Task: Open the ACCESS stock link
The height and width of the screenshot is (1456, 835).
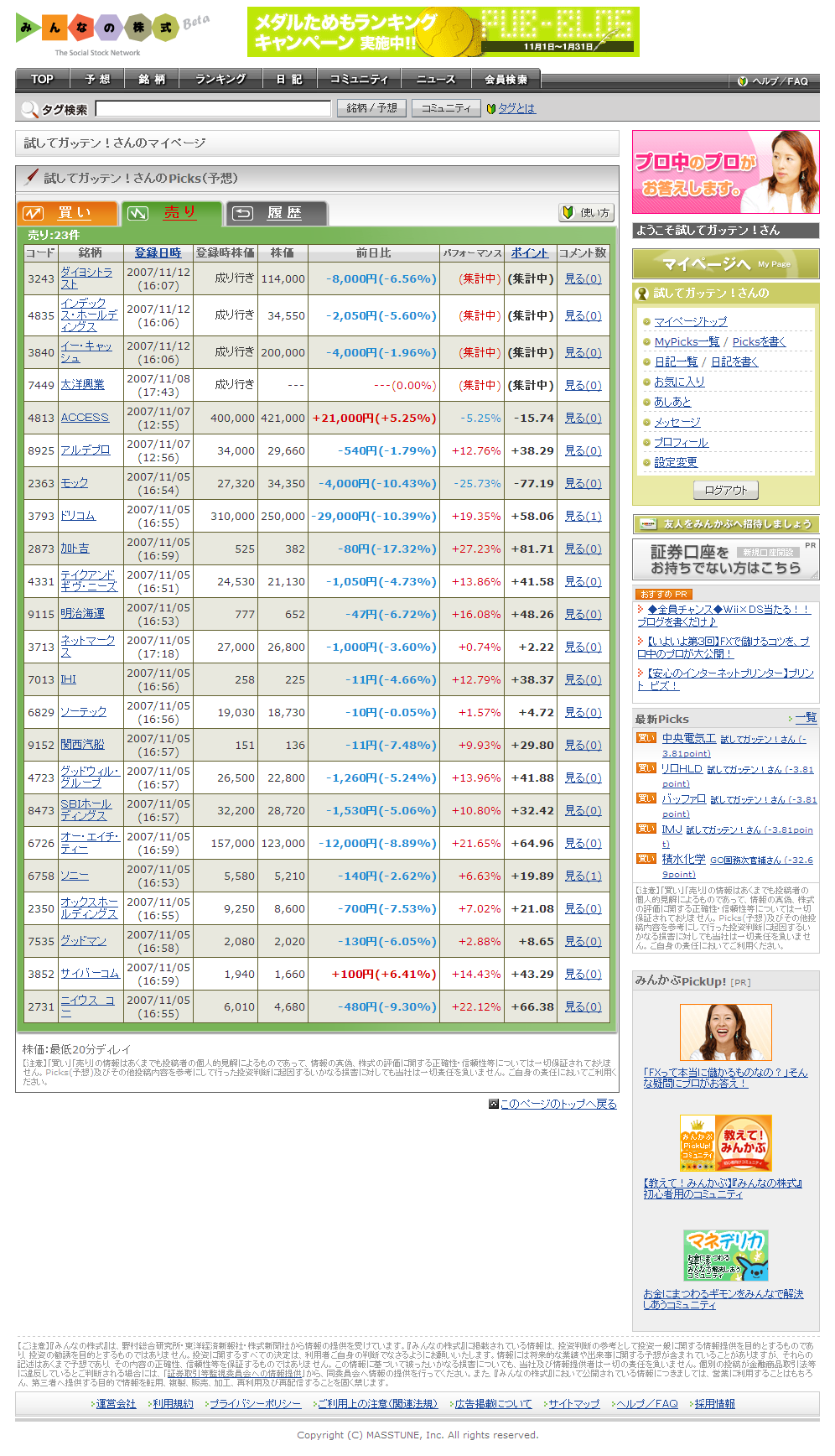Action: [x=85, y=418]
